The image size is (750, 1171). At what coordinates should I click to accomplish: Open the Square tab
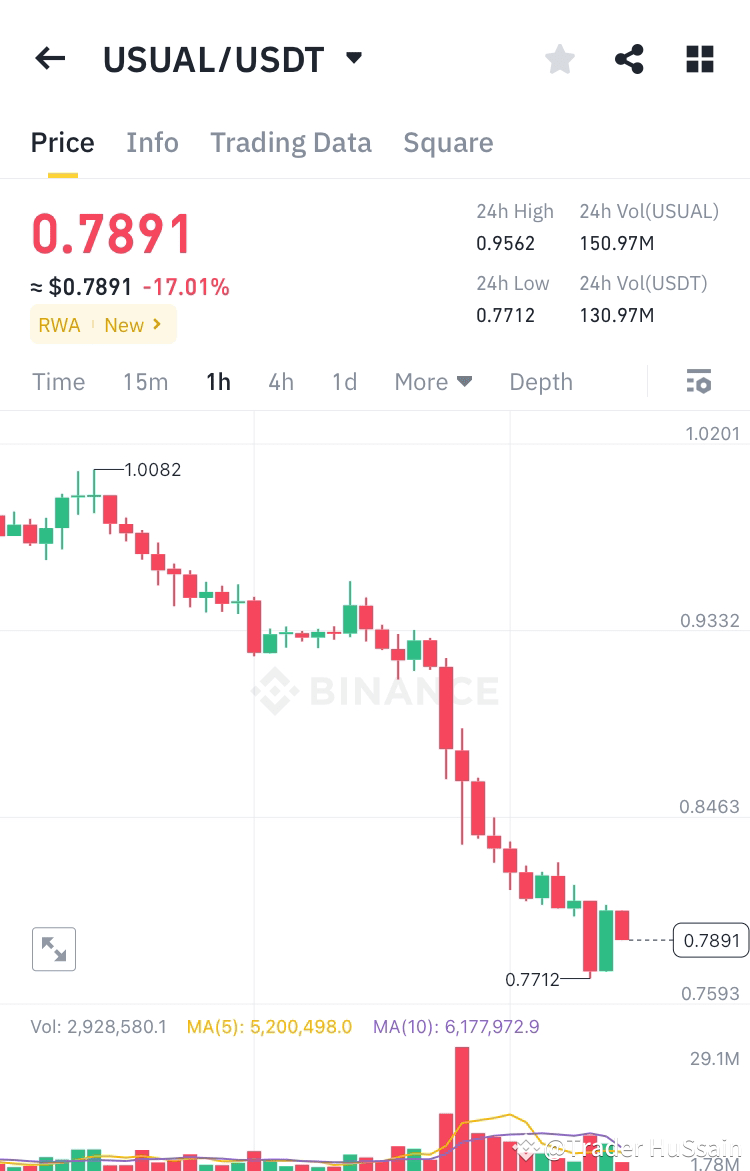(448, 142)
